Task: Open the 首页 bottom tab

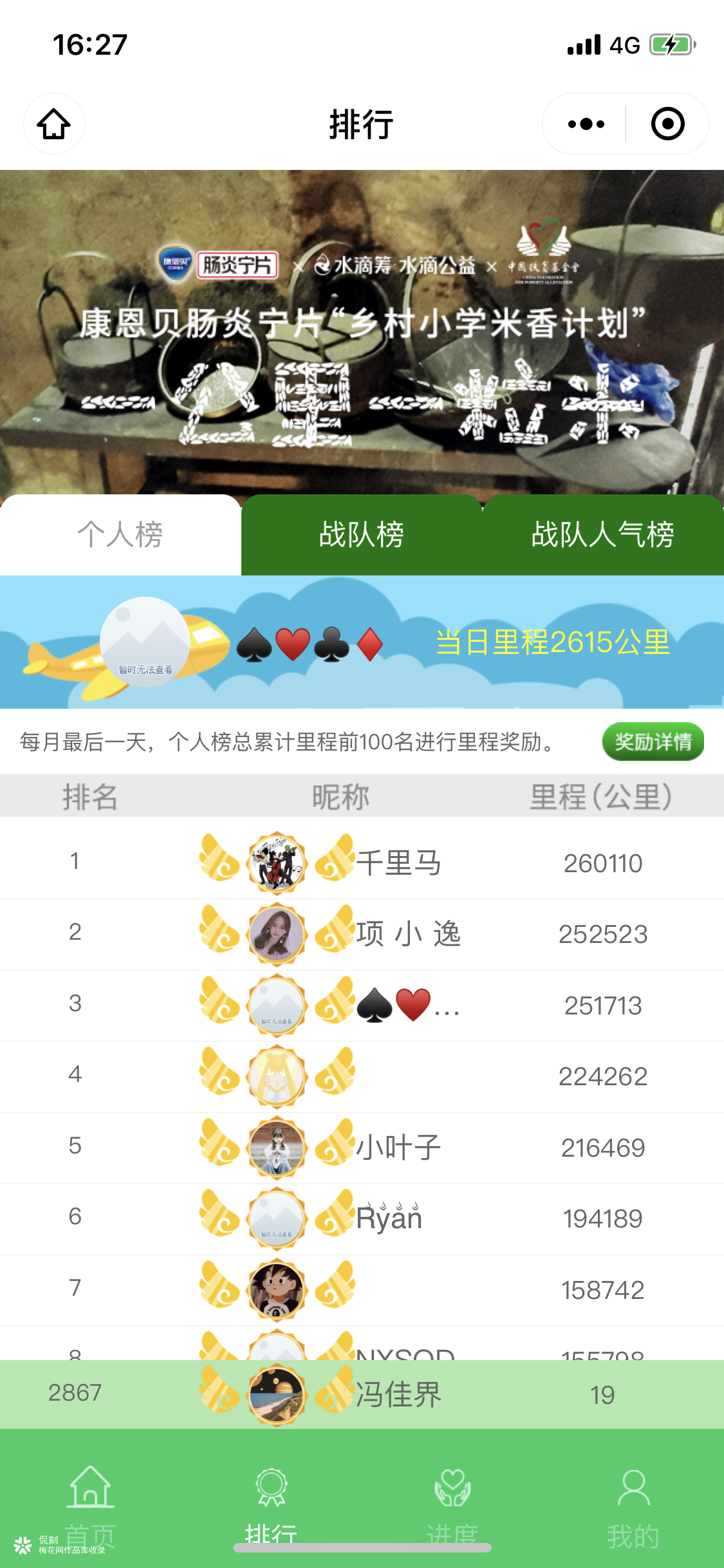Action: point(91,1506)
